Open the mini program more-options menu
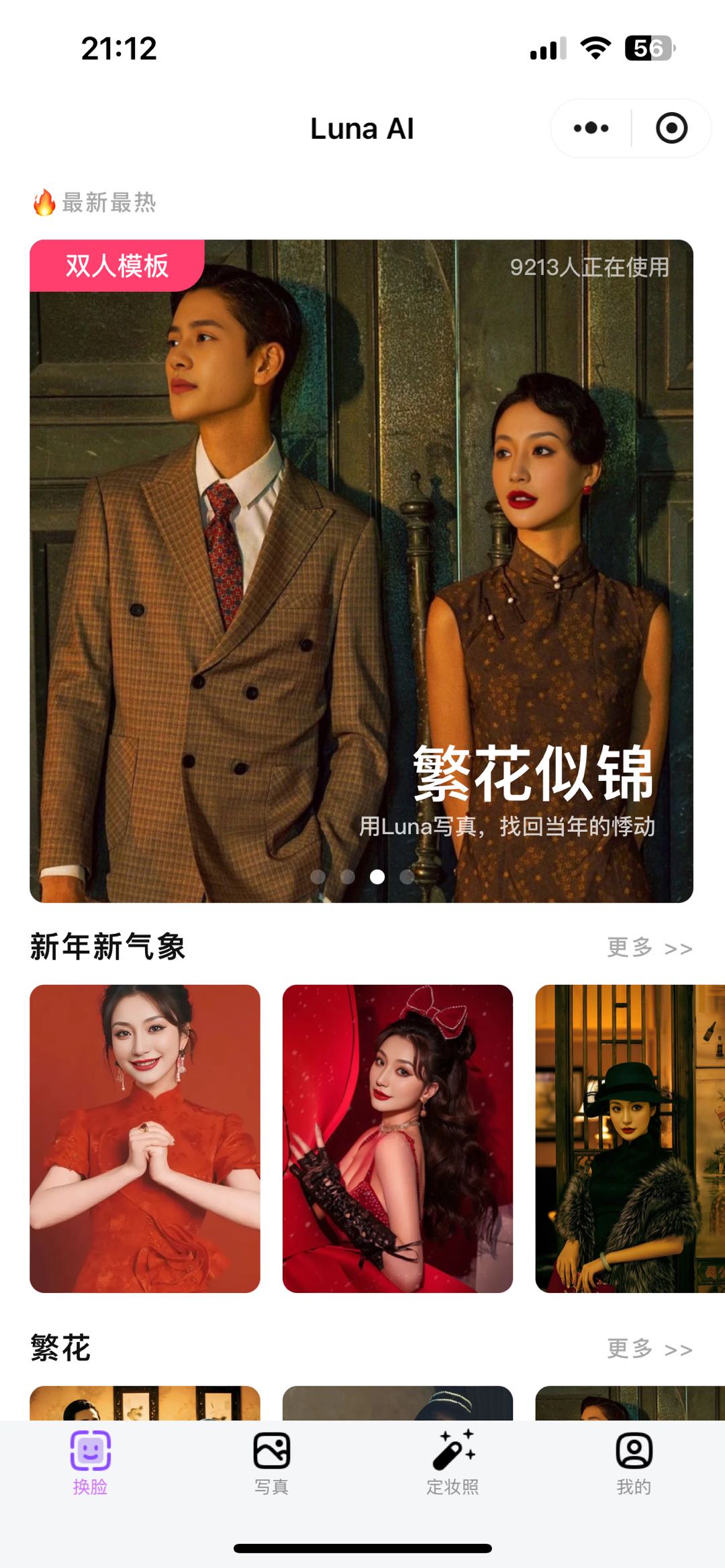The image size is (725, 1568). 591,128
